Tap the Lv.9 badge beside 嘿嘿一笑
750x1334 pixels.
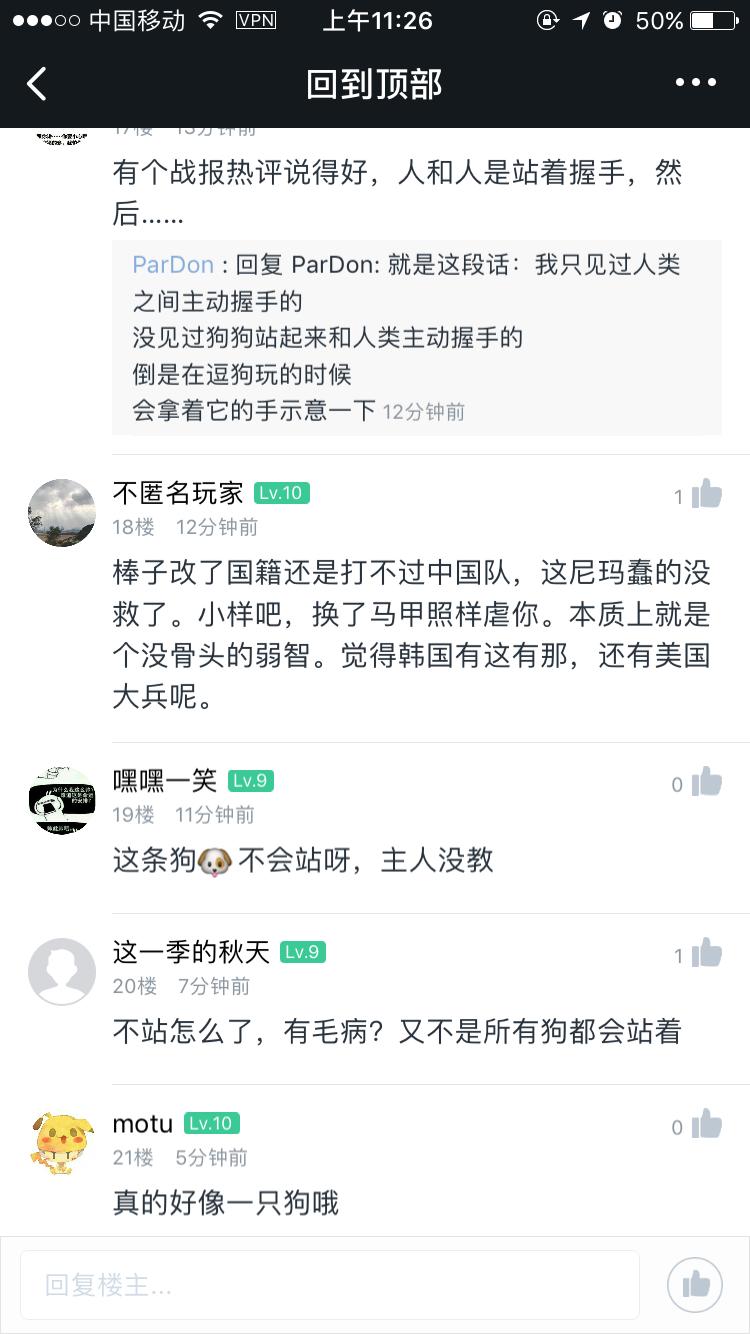coord(251,781)
